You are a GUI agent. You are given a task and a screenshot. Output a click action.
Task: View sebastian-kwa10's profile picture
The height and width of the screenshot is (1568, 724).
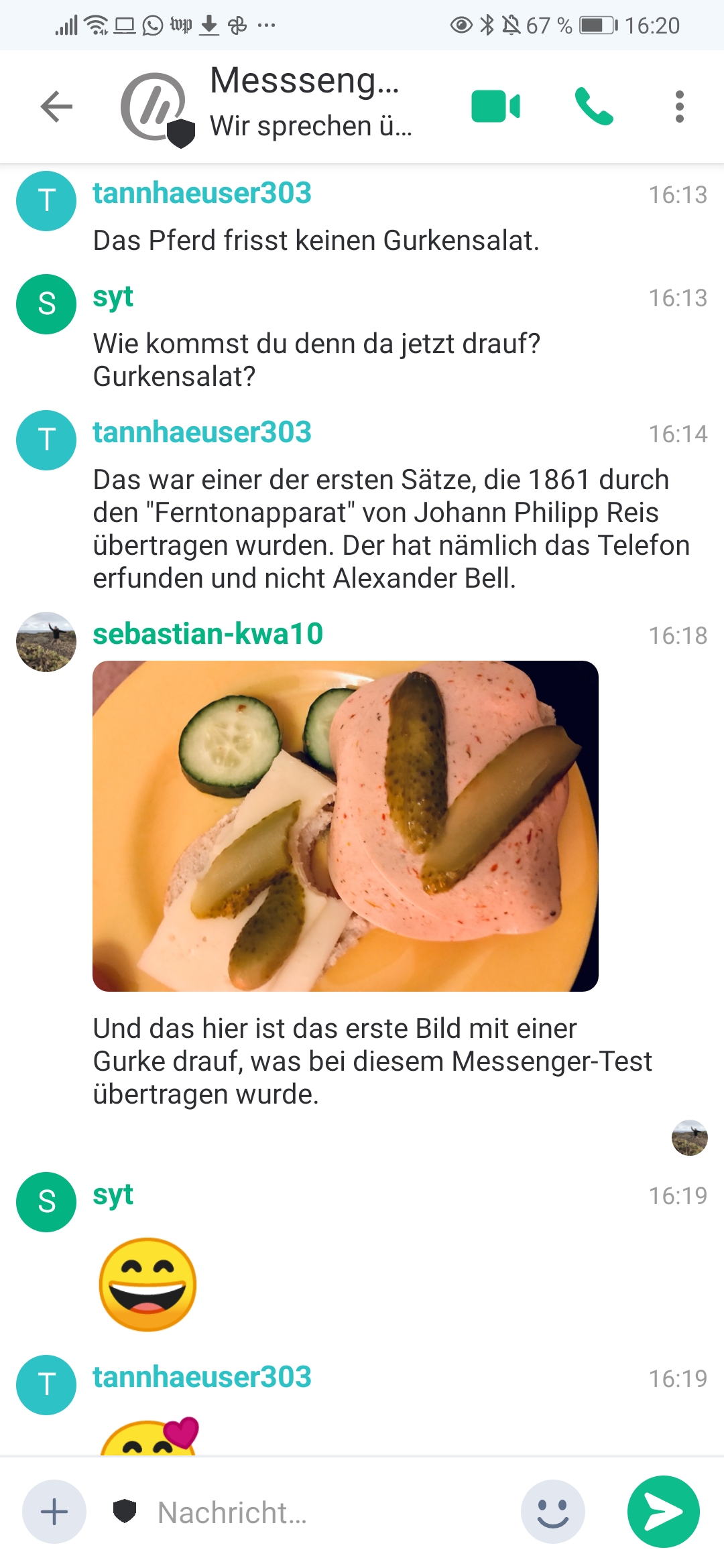click(x=46, y=641)
